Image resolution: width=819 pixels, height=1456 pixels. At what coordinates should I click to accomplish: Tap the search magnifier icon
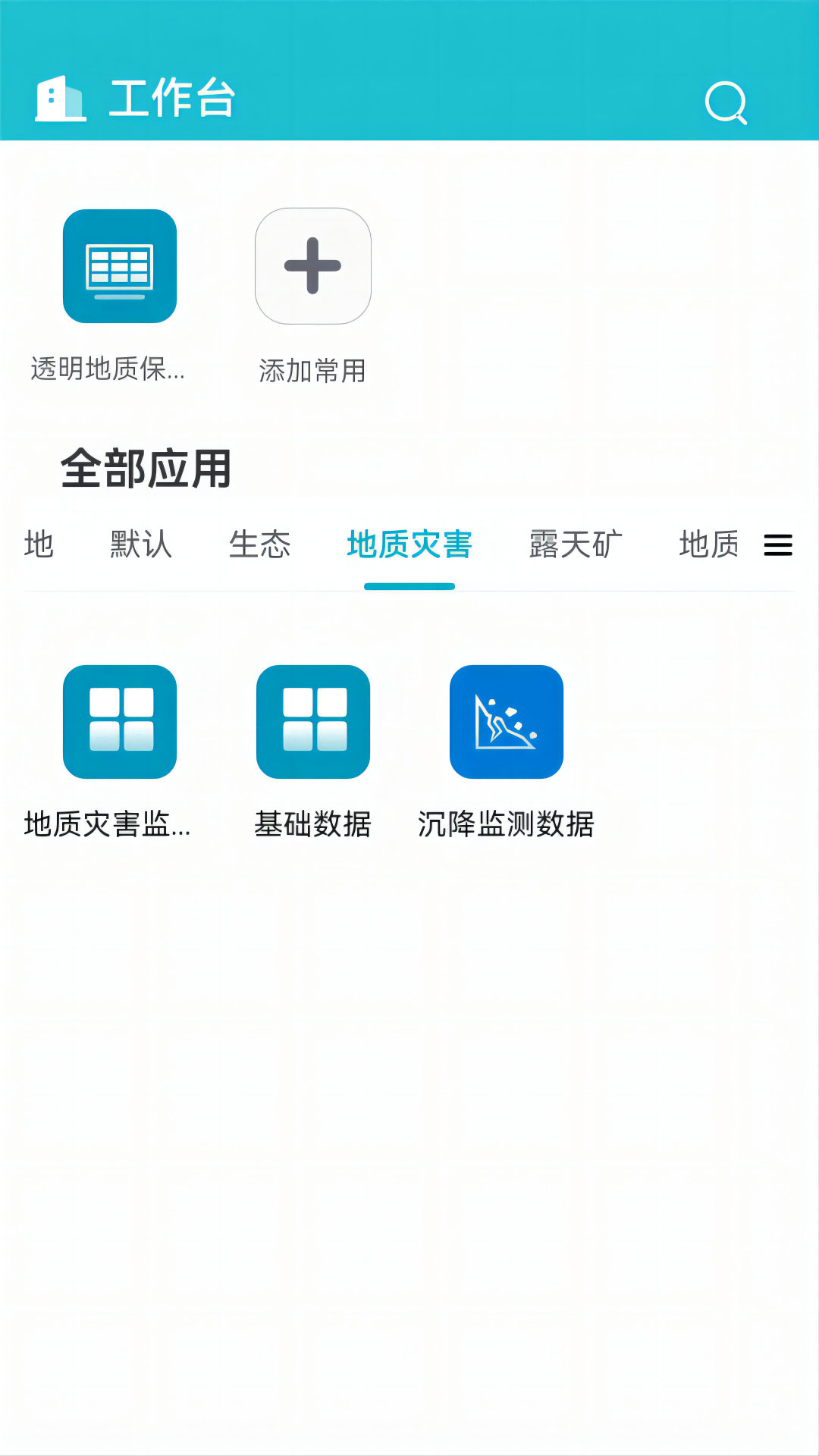726,102
